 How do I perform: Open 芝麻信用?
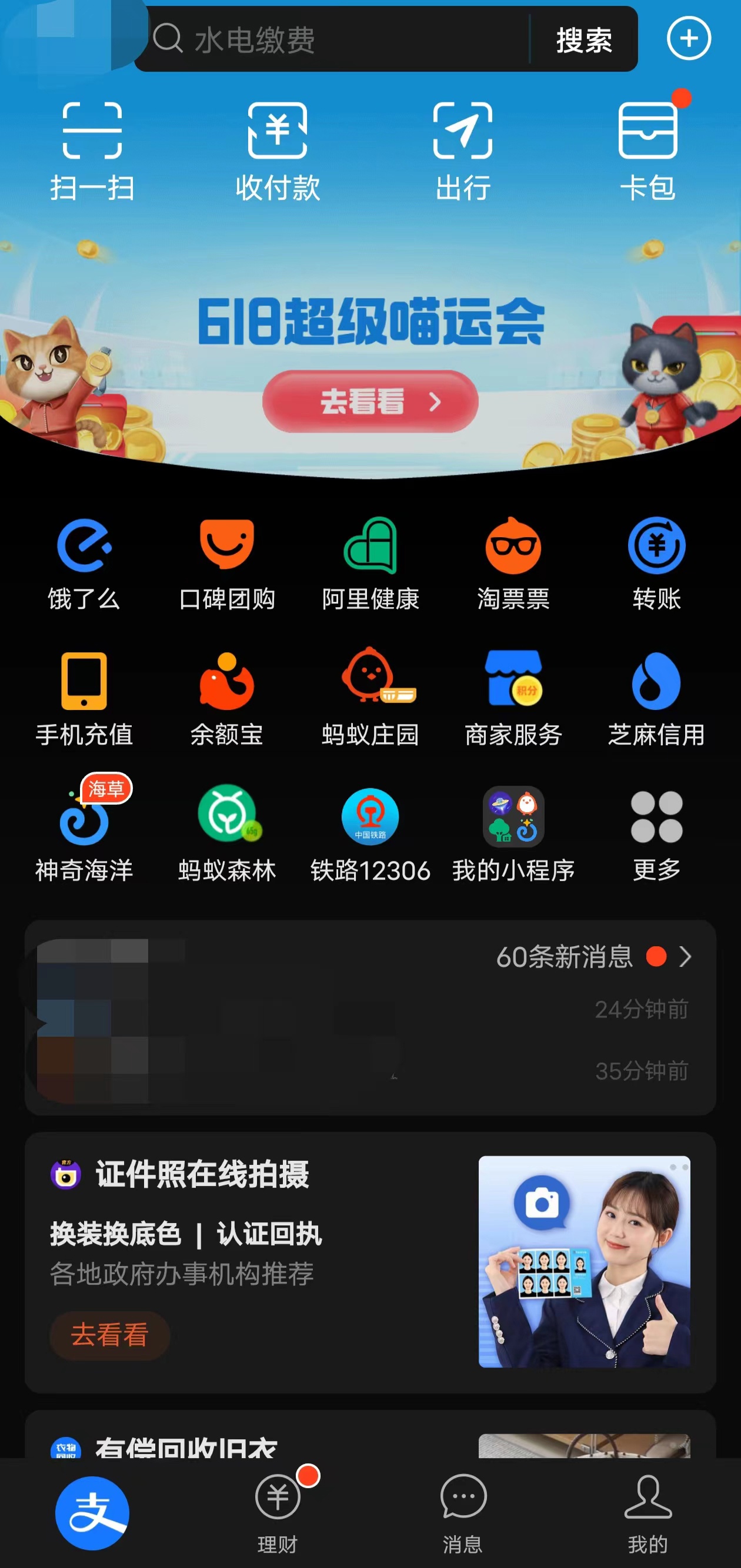656,698
